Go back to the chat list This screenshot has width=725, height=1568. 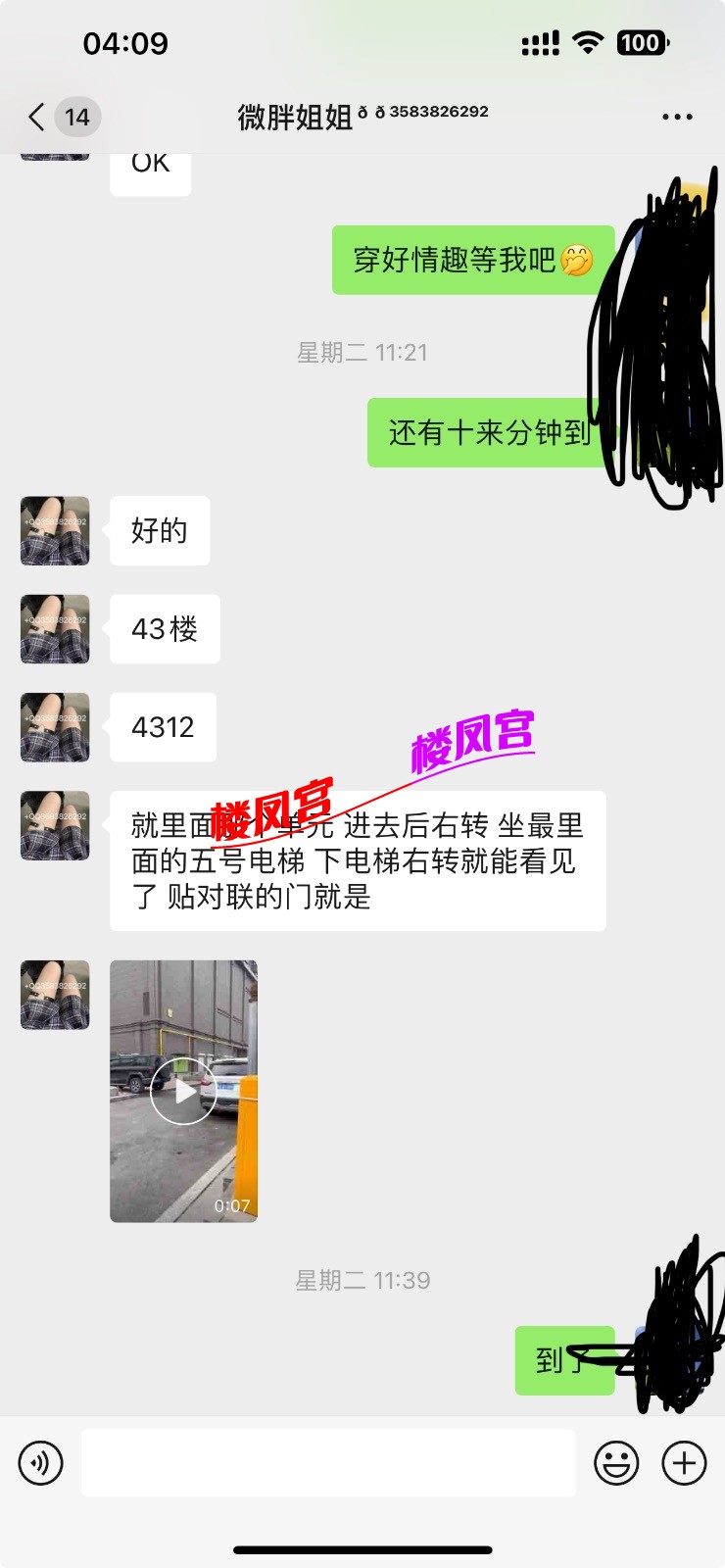point(37,118)
